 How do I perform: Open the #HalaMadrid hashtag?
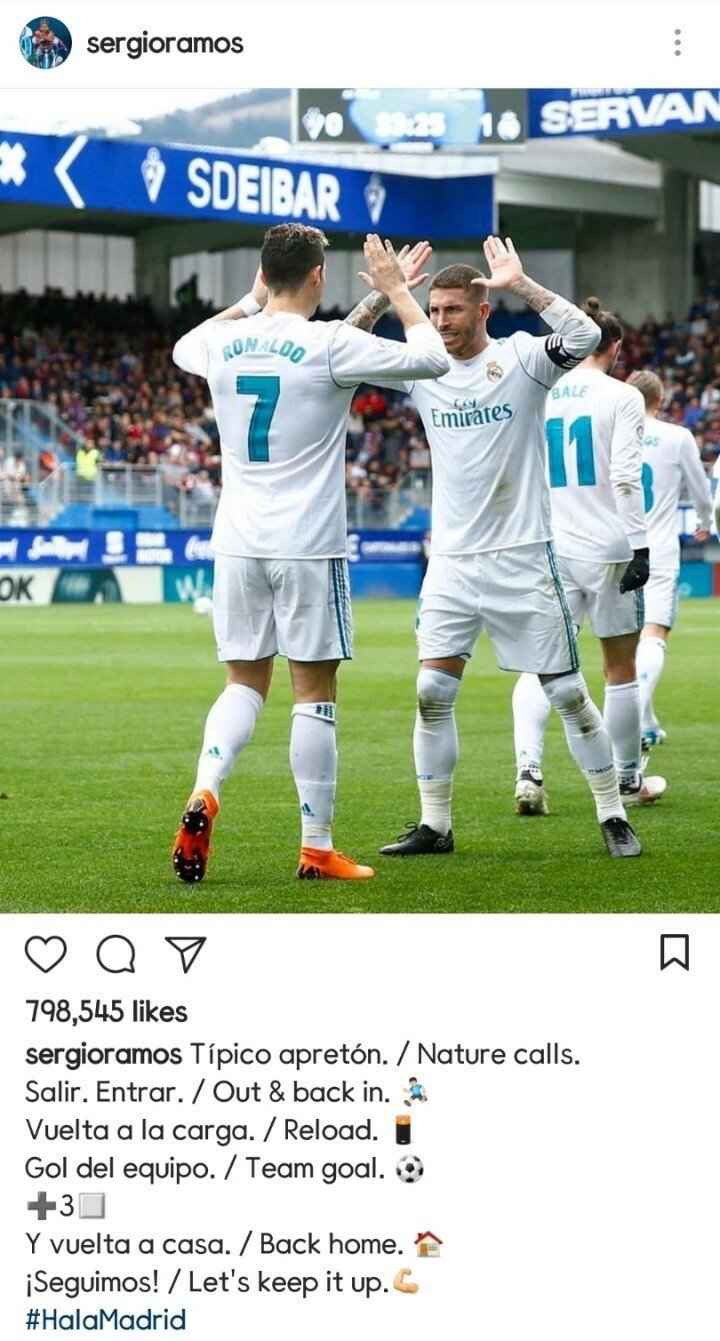tap(105, 1319)
